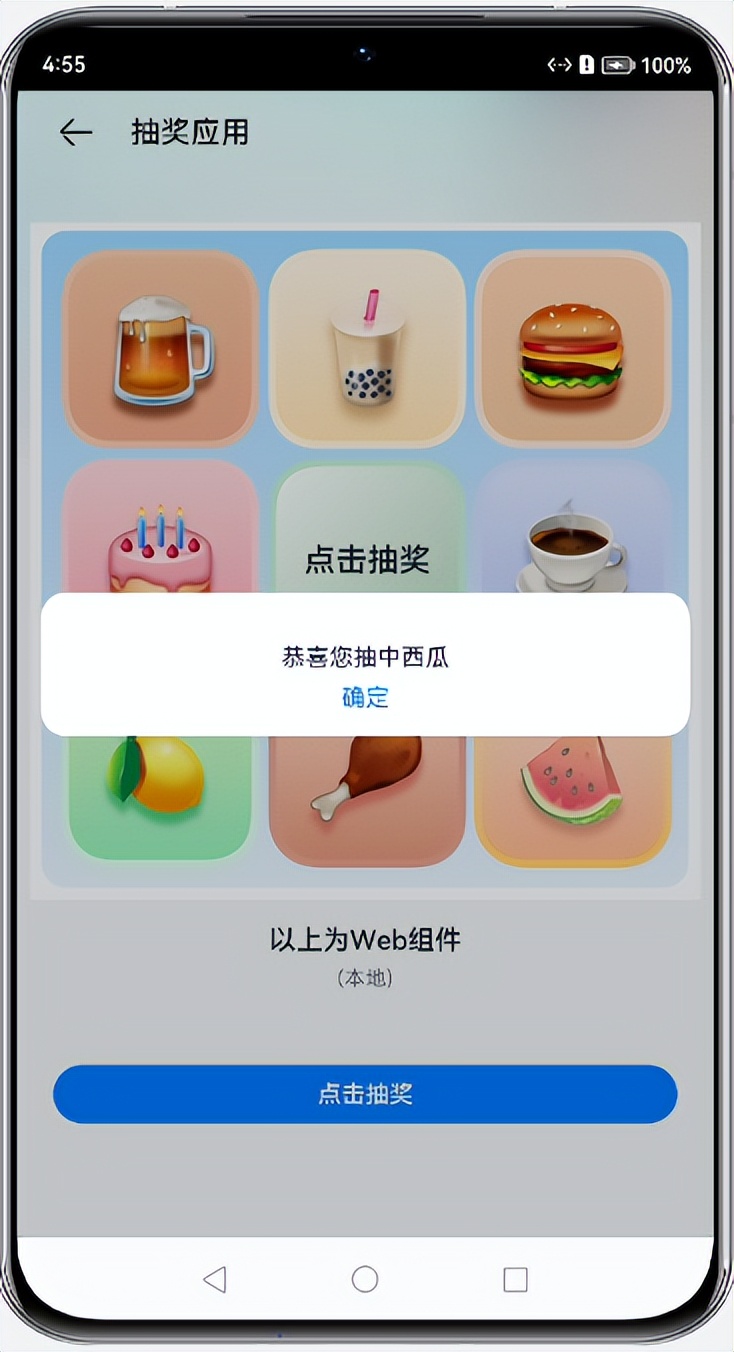
Task: Tap the birthday cake icon
Action: [160, 540]
